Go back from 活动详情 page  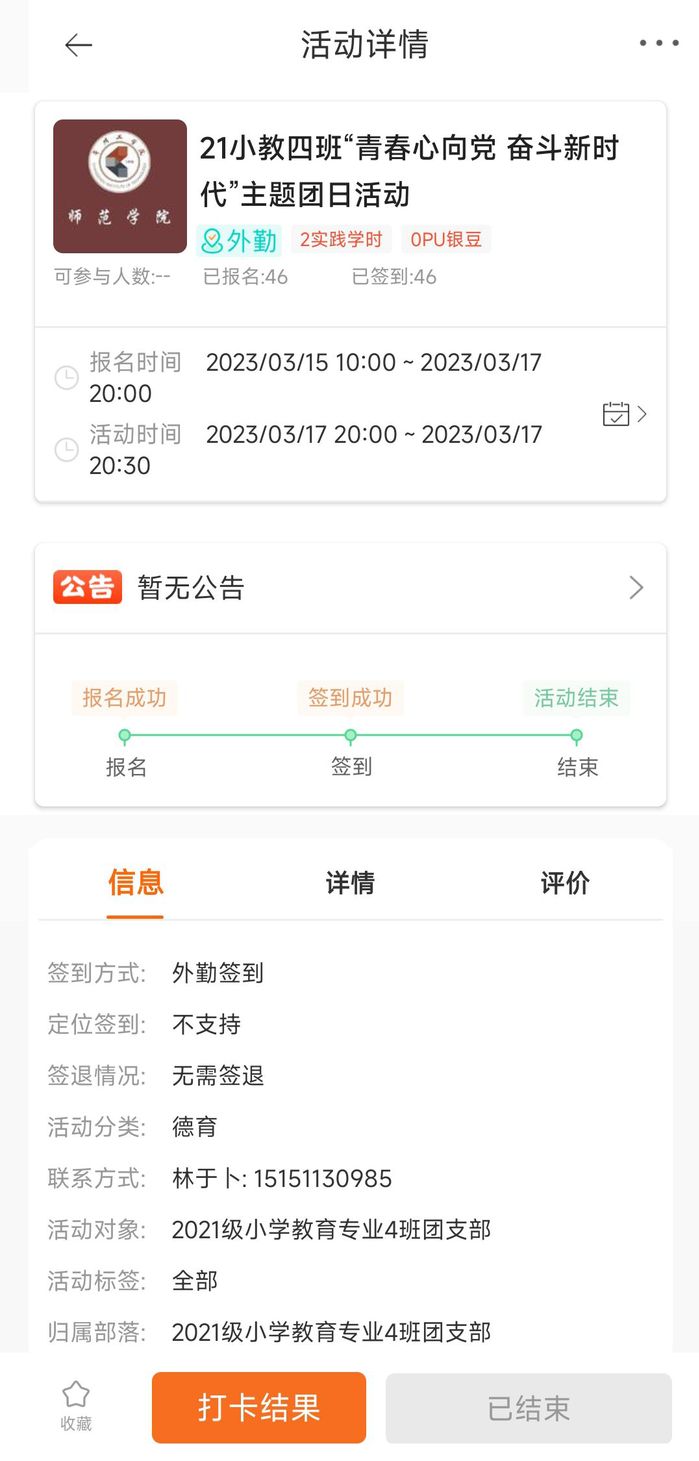tap(78, 45)
